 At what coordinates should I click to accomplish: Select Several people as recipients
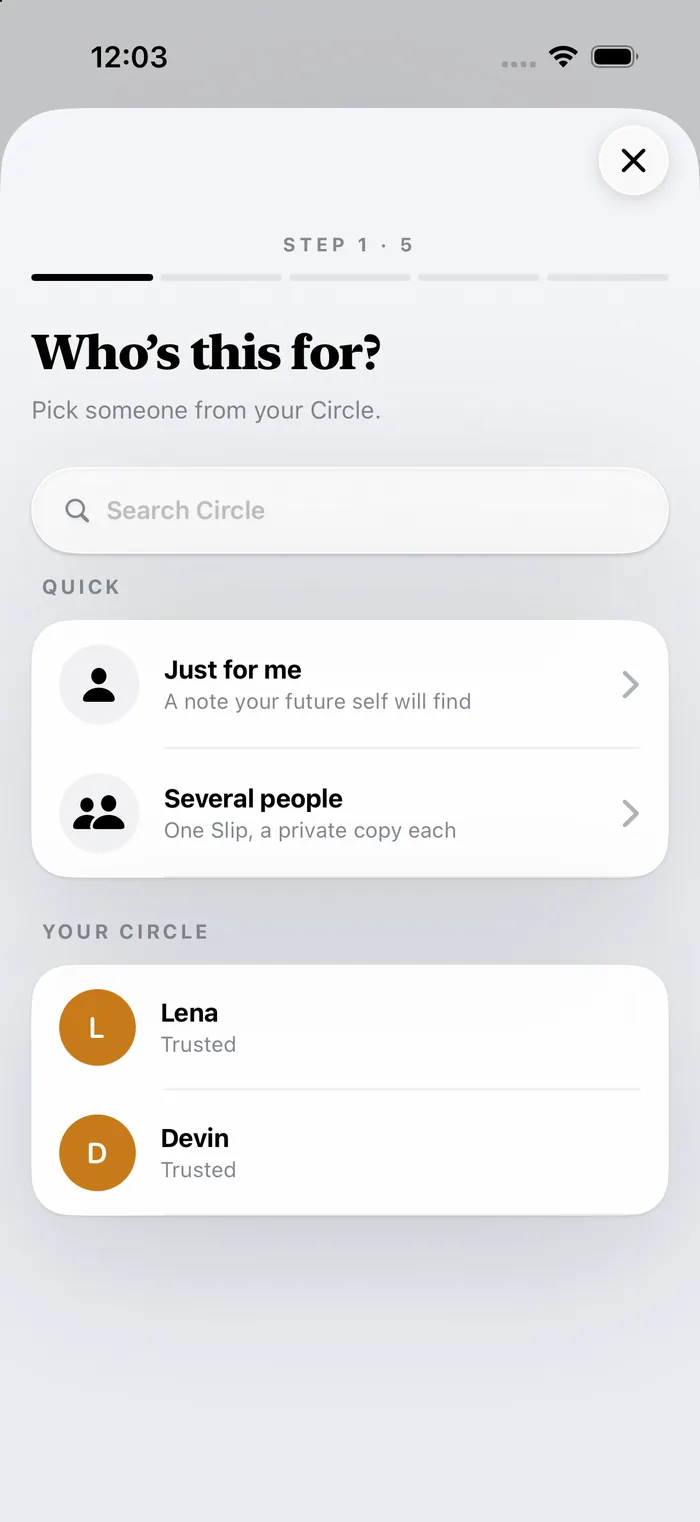350,813
